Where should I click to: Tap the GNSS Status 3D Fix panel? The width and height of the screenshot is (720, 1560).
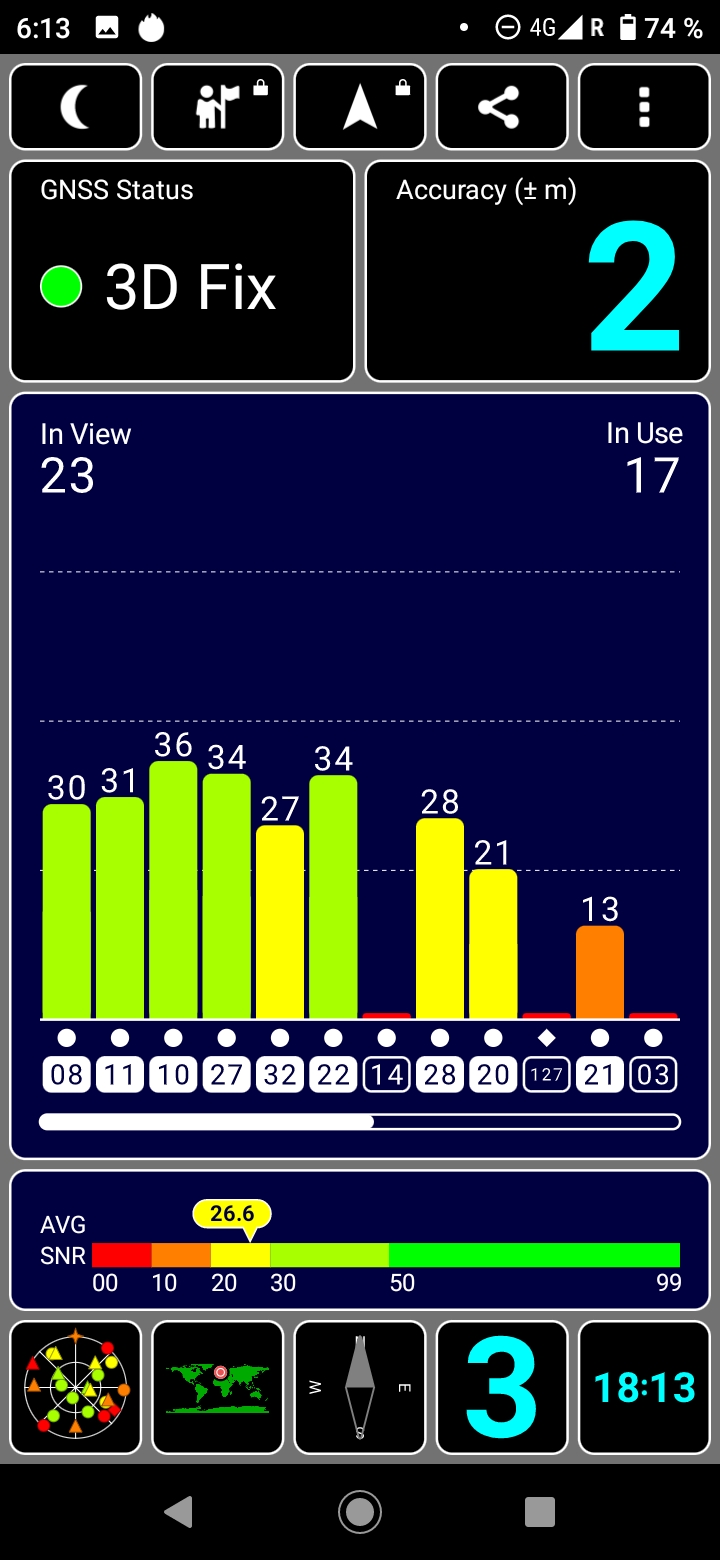pos(182,271)
